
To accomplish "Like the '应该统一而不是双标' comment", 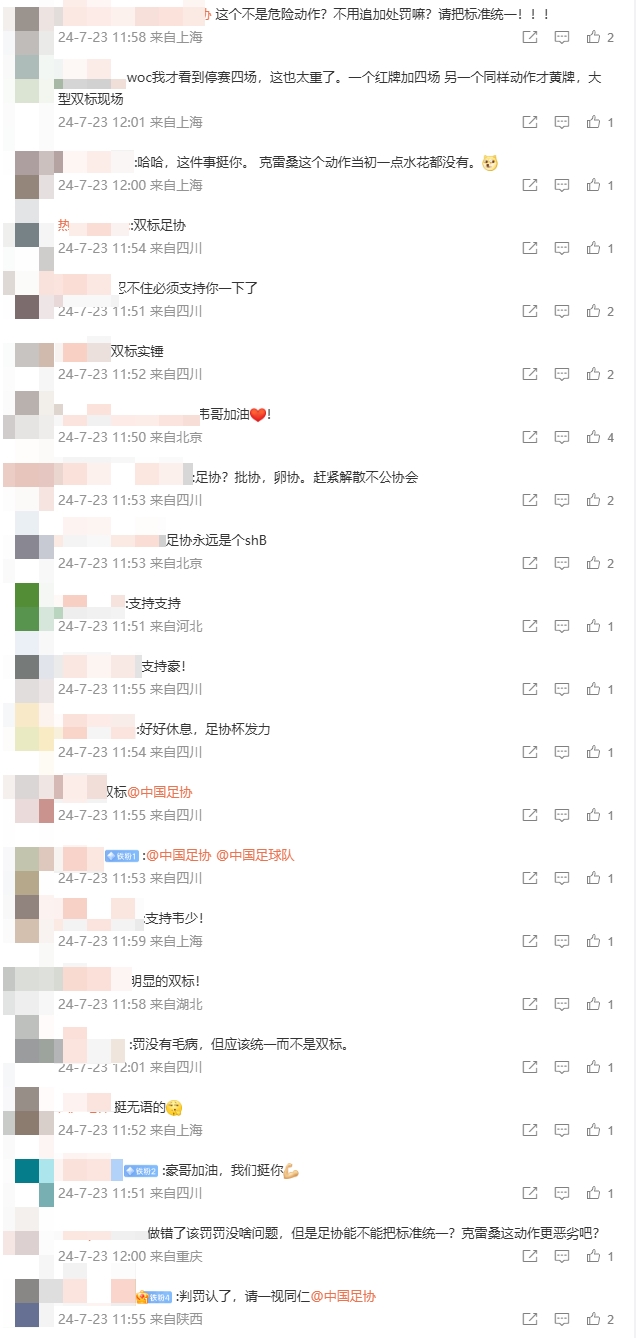I will click(x=594, y=1067).
